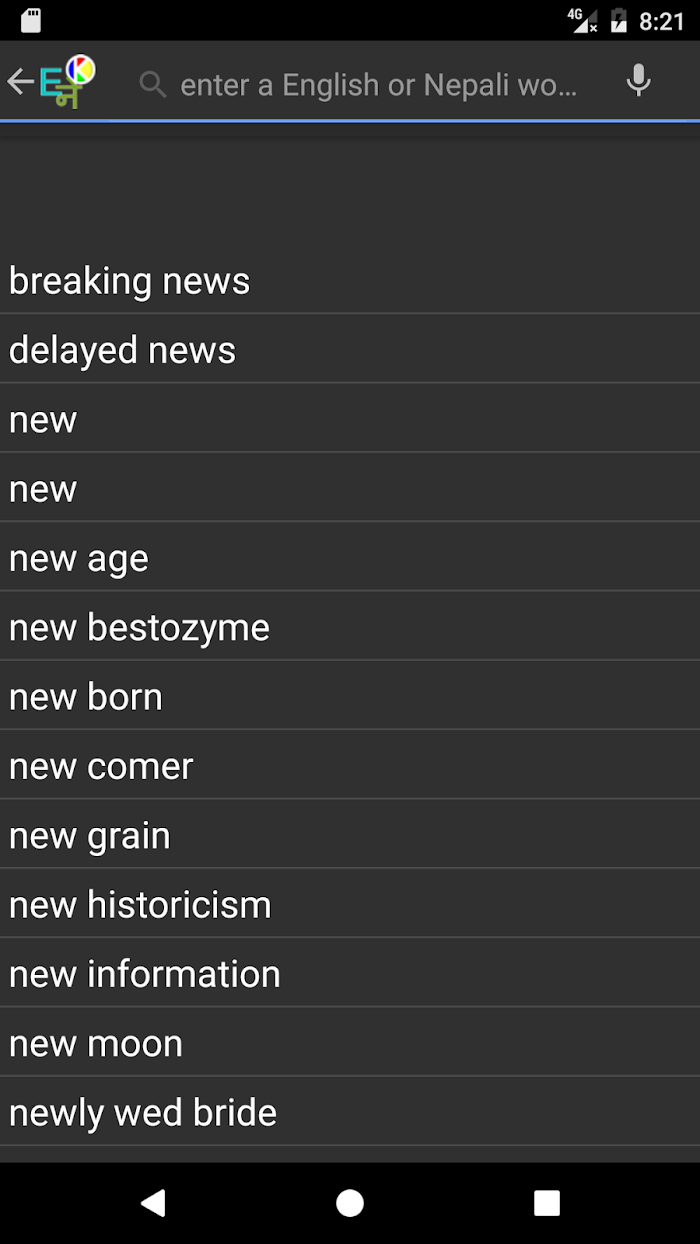View the definition of new born

pyautogui.click(x=350, y=696)
